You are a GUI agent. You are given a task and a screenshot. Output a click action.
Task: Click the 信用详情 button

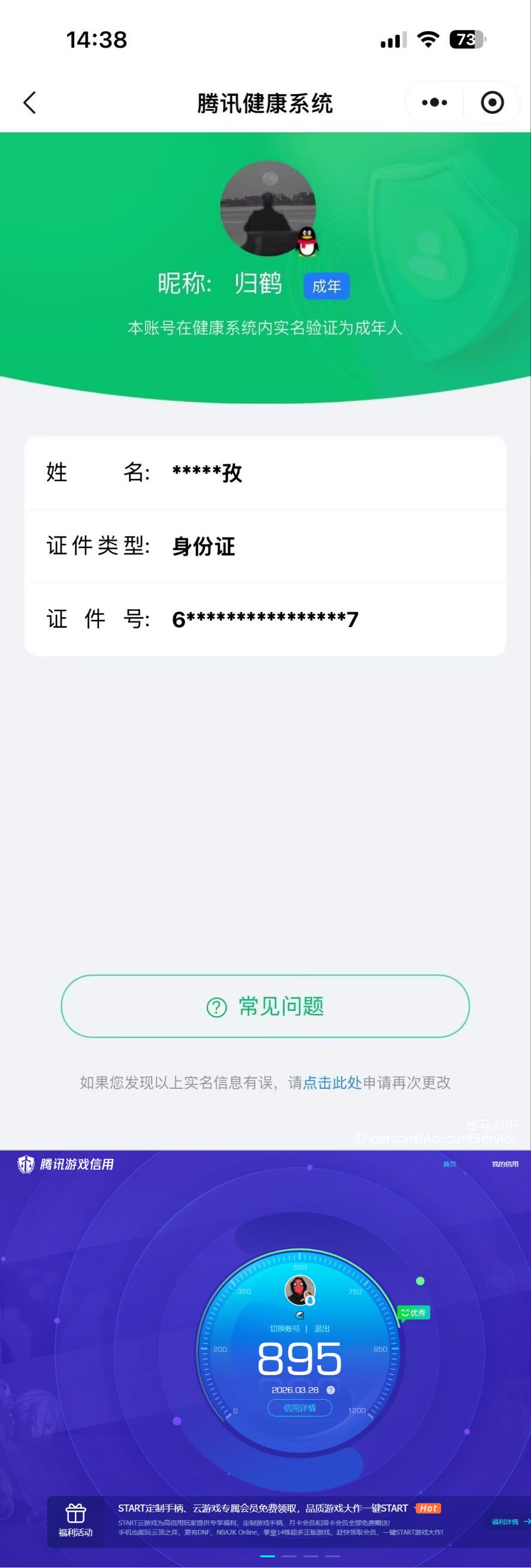click(x=300, y=1407)
